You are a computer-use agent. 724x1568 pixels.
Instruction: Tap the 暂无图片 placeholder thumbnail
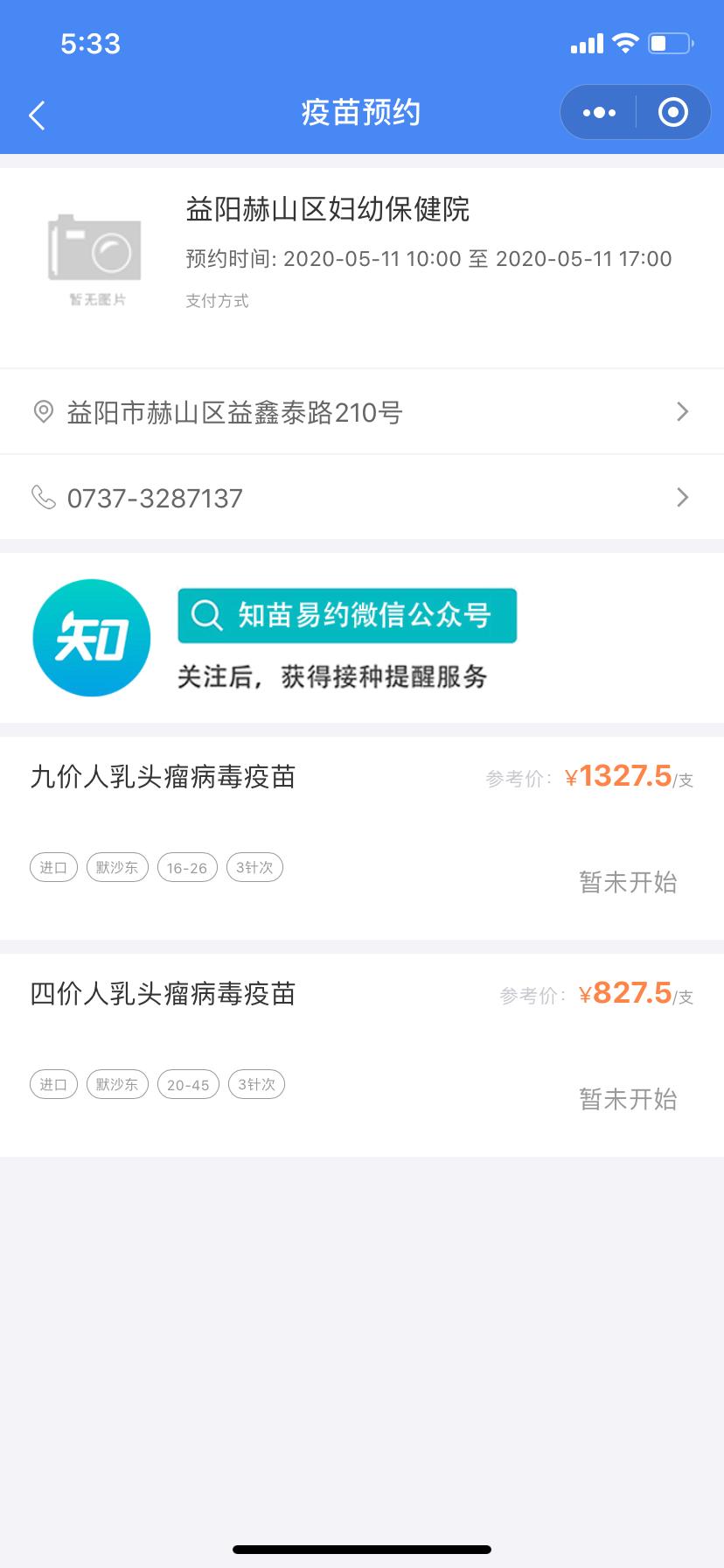(x=96, y=255)
